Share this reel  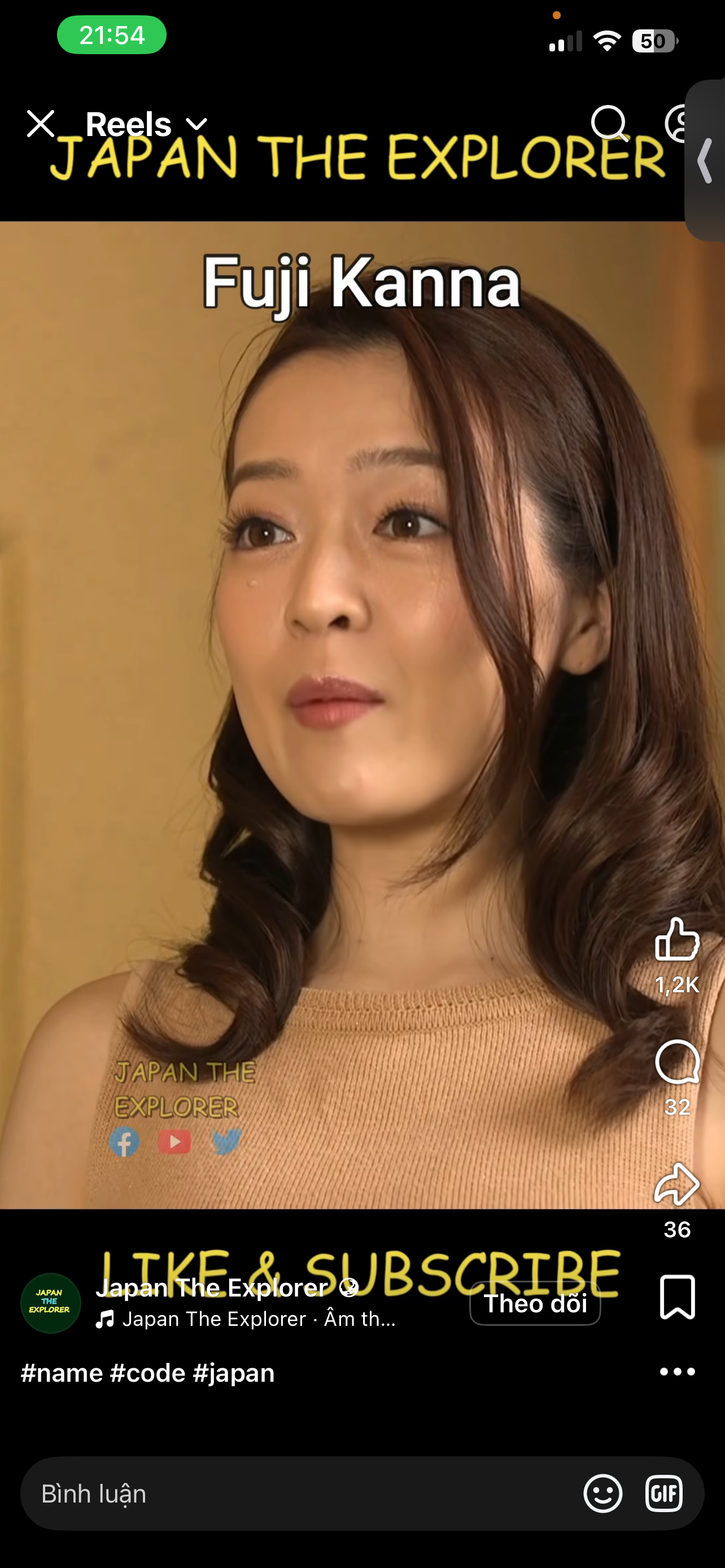click(677, 1185)
